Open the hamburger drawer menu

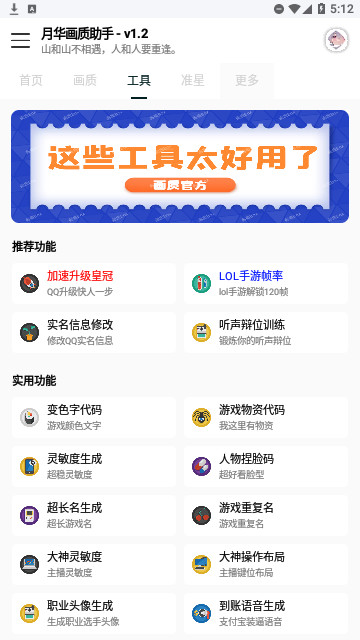tap(20, 40)
